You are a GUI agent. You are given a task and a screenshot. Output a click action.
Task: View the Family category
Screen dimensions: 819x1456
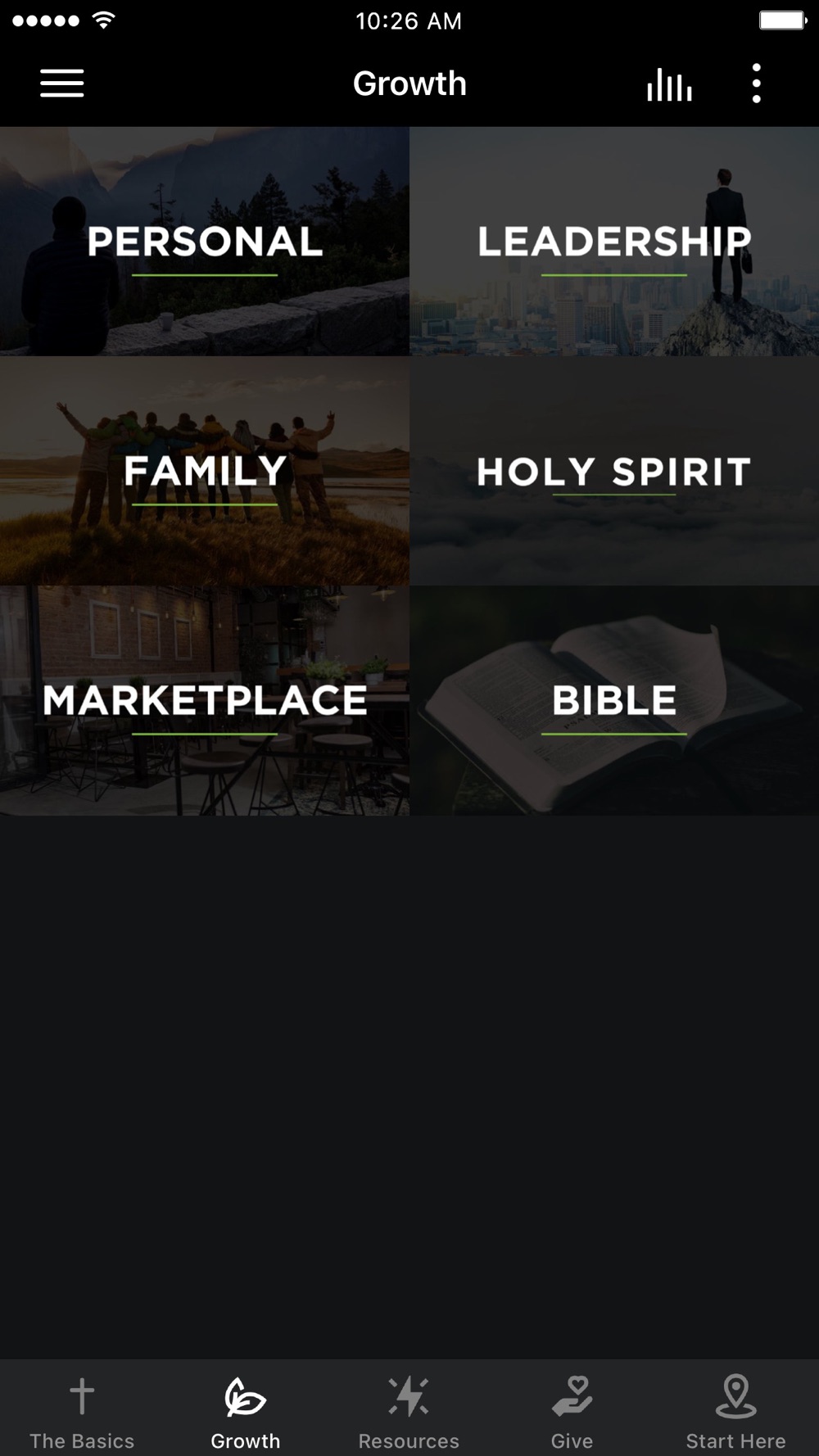[x=205, y=471]
